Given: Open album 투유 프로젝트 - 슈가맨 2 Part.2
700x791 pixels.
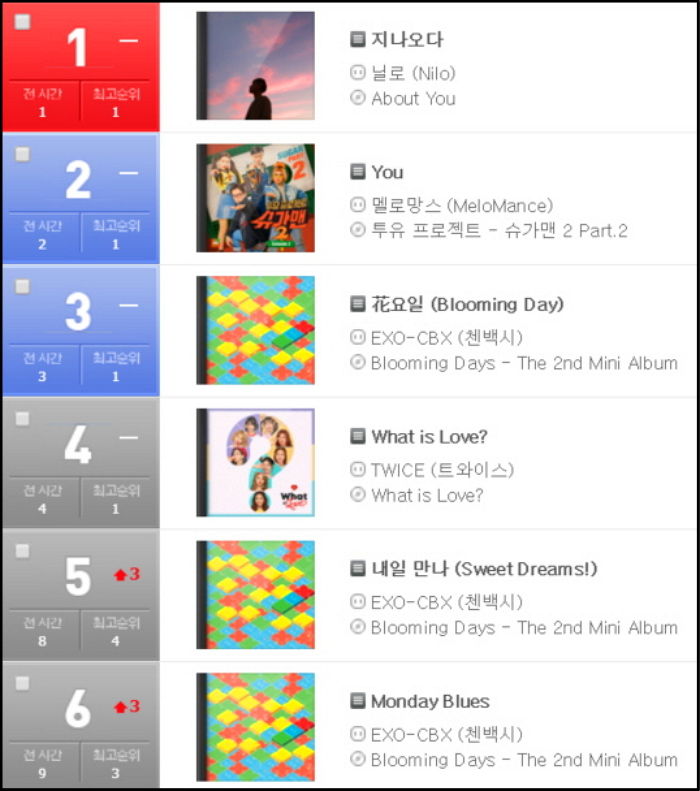Looking at the screenshot, I should (499, 231).
